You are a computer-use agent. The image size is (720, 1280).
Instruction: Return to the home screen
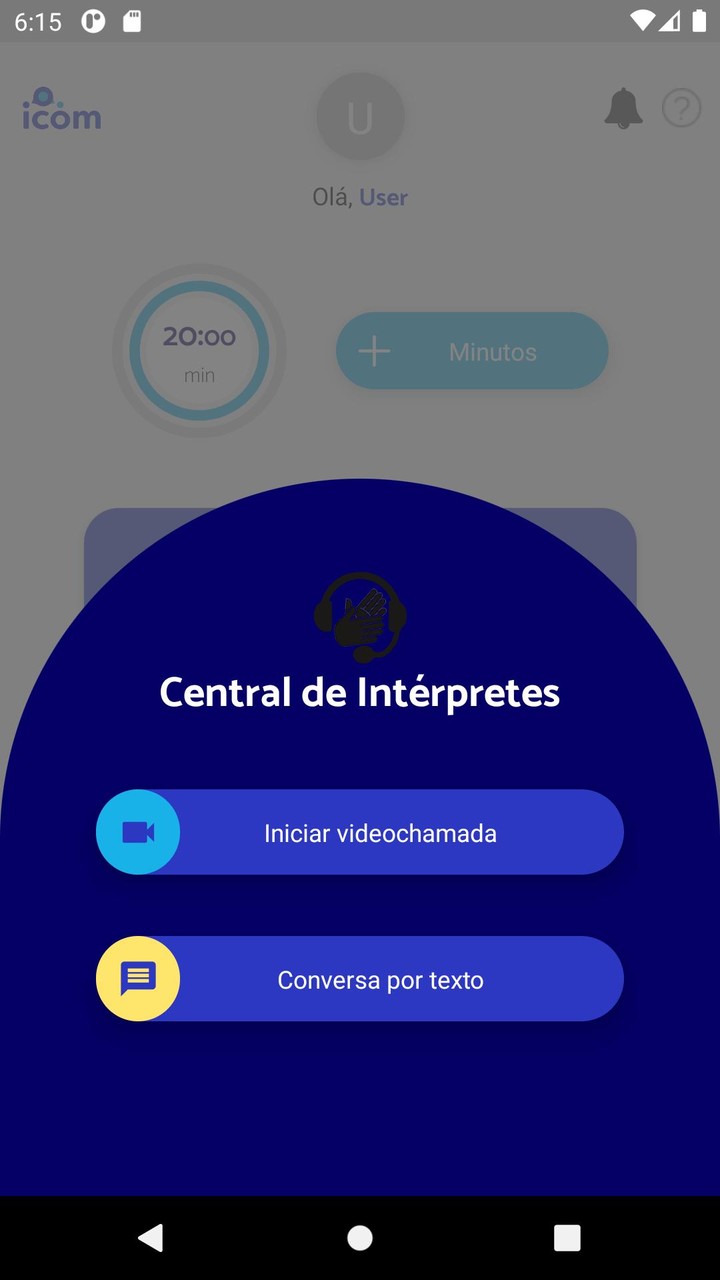360,1238
